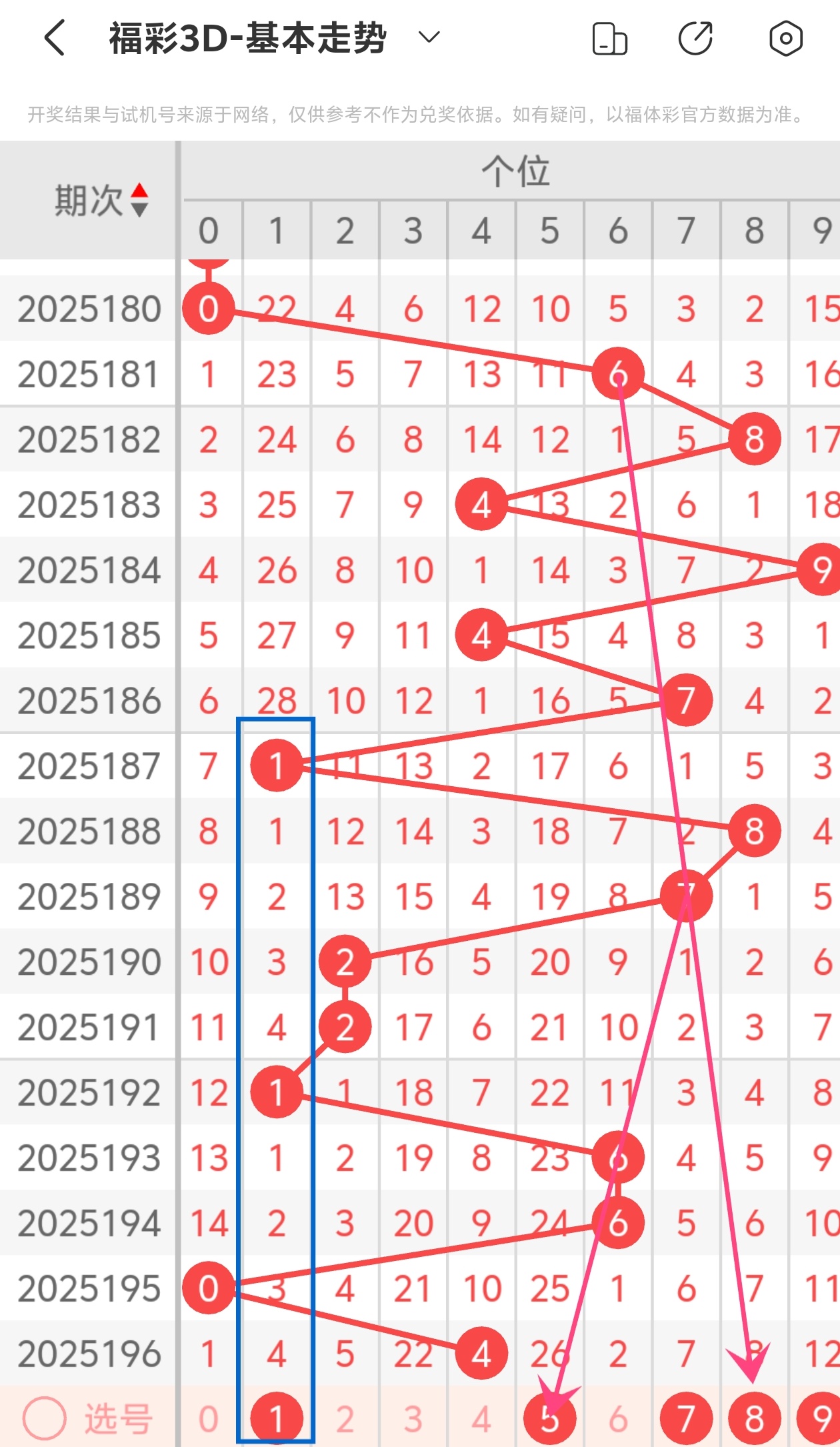Image resolution: width=840 pixels, height=1447 pixels.
Task: Select number 2 in the 选号 row
Action: click(345, 1418)
